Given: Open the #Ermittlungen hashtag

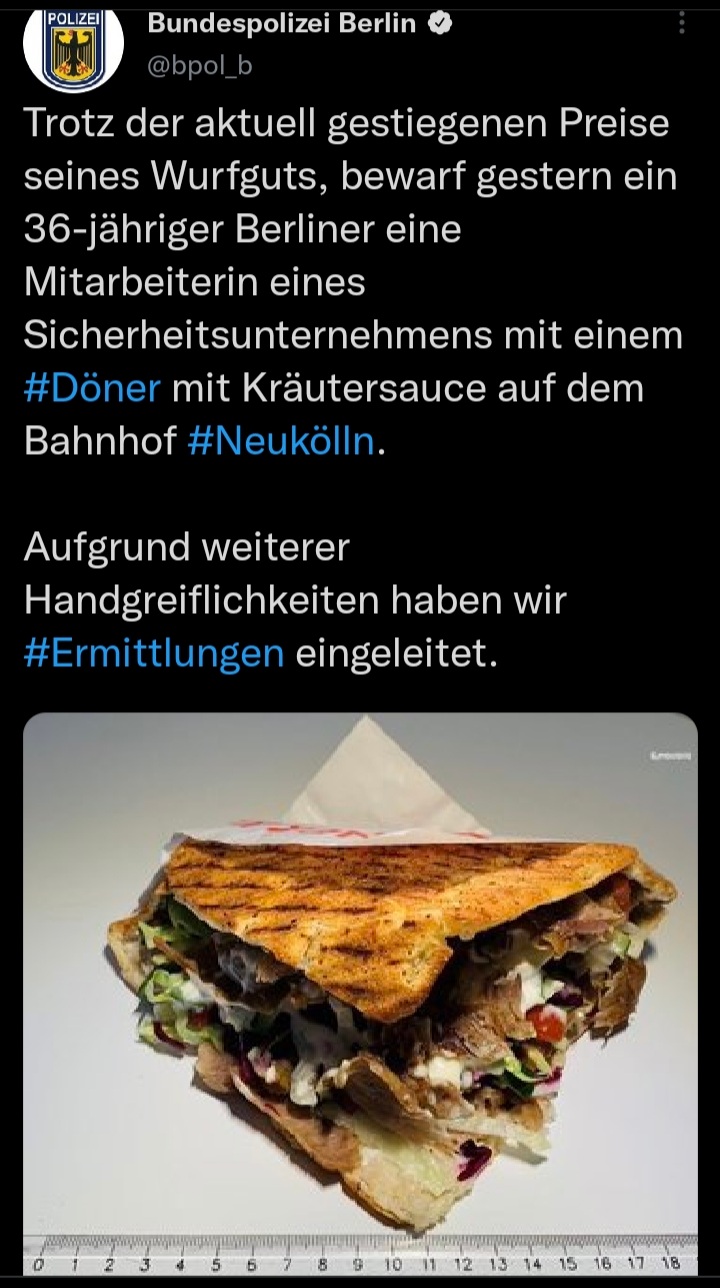Looking at the screenshot, I should click(154, 653).
